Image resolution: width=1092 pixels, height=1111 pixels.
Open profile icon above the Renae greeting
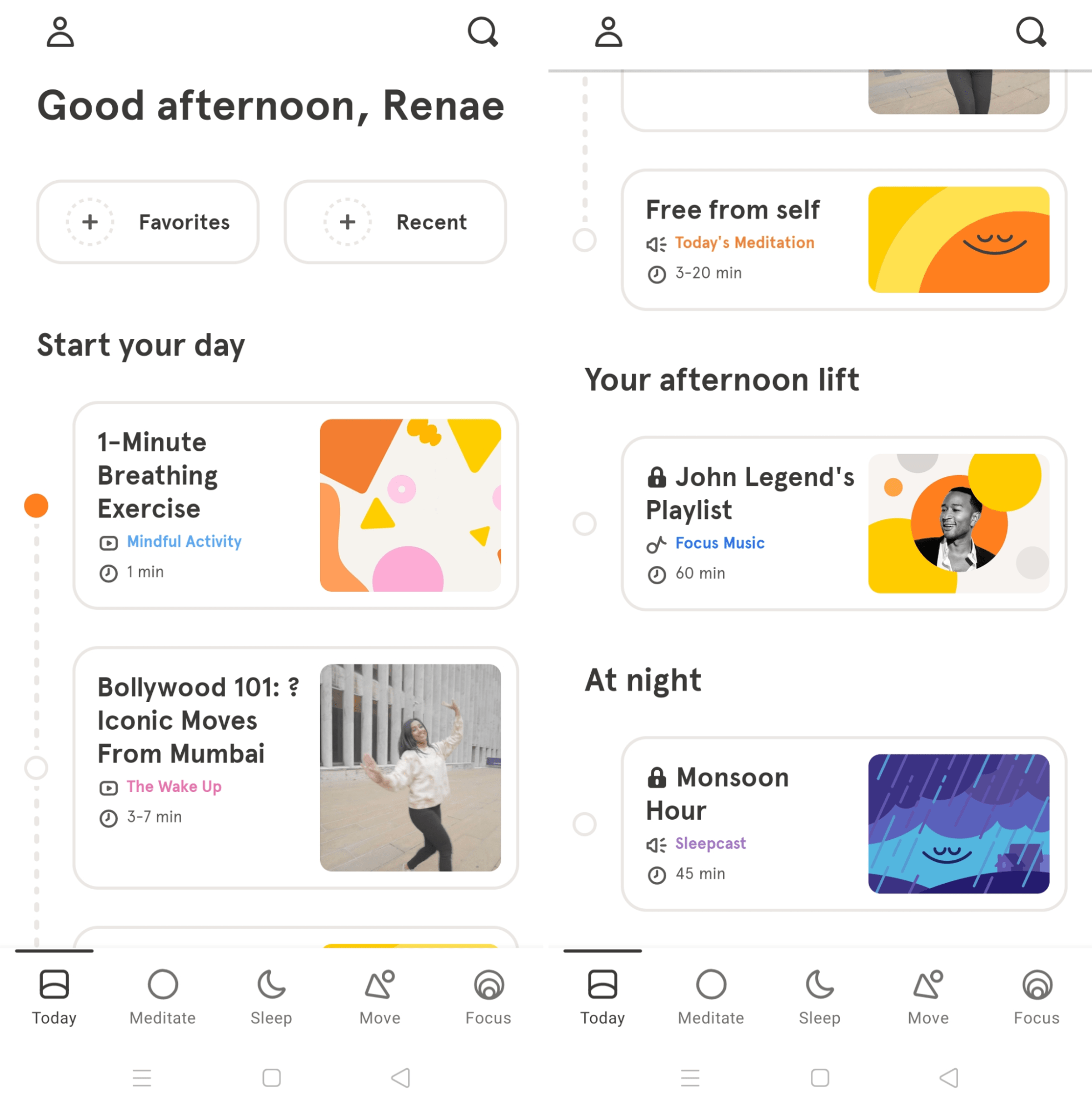pyautogui.click(x=60, y=32)
